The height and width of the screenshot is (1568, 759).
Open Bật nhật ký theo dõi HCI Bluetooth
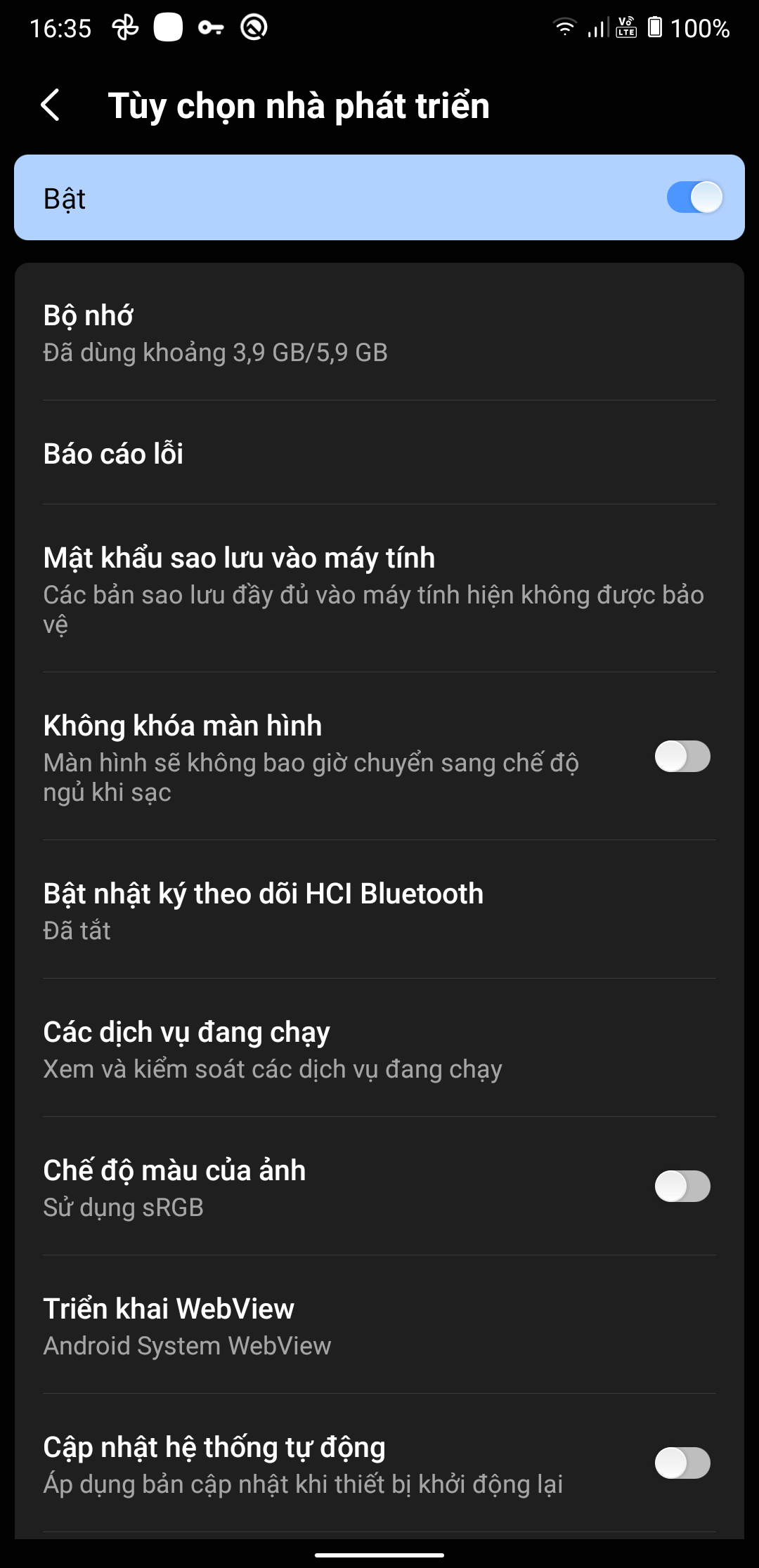[379, 910]
